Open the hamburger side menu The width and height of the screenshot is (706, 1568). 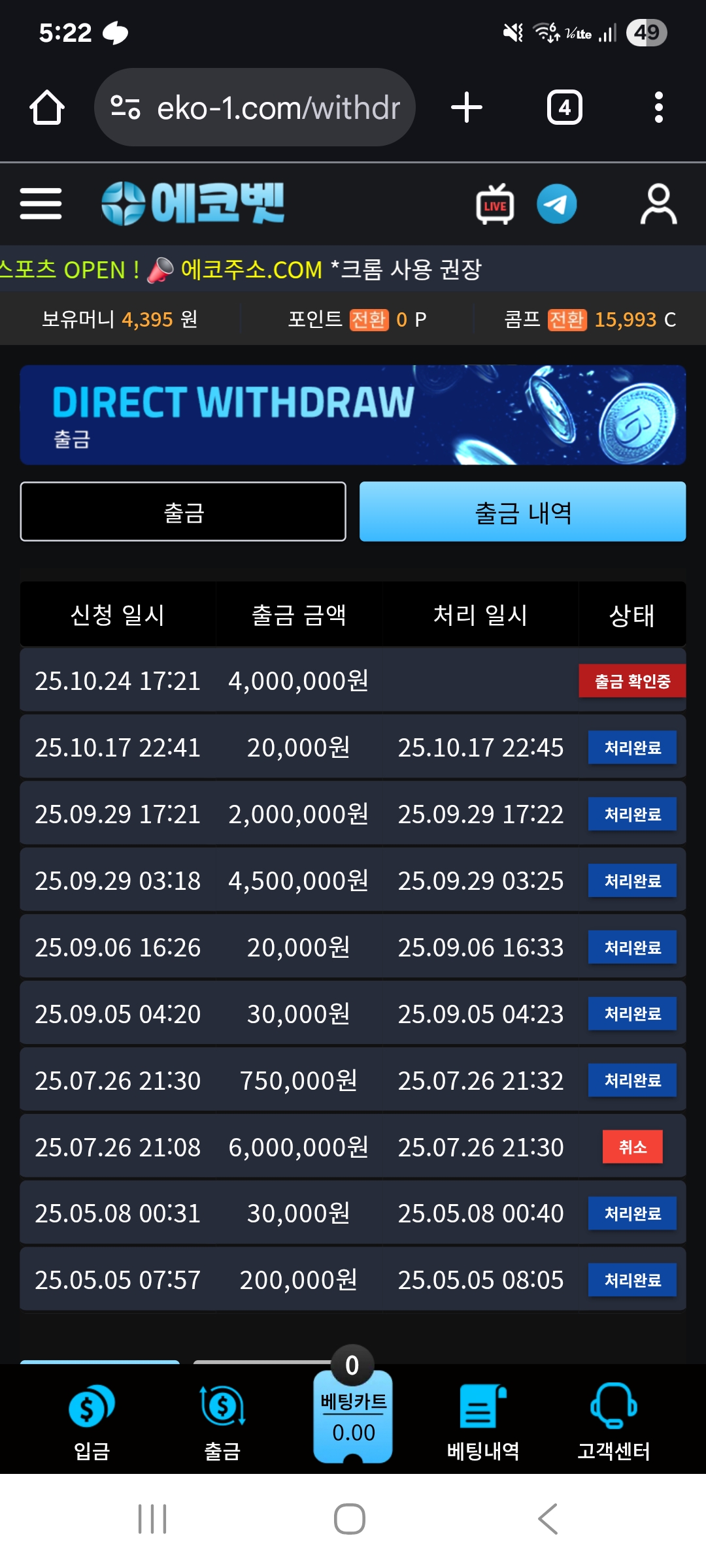[41, 204]
